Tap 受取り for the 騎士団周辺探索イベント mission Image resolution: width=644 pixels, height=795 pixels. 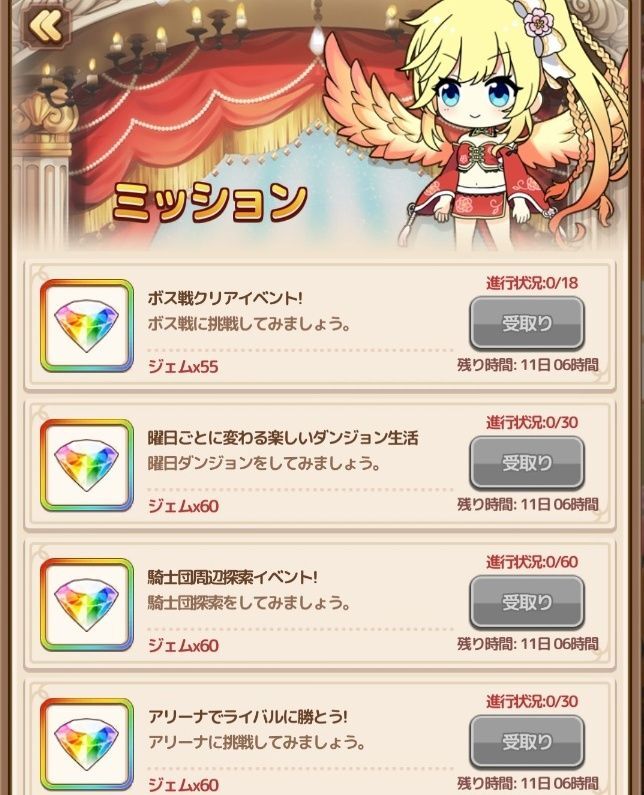526,603
